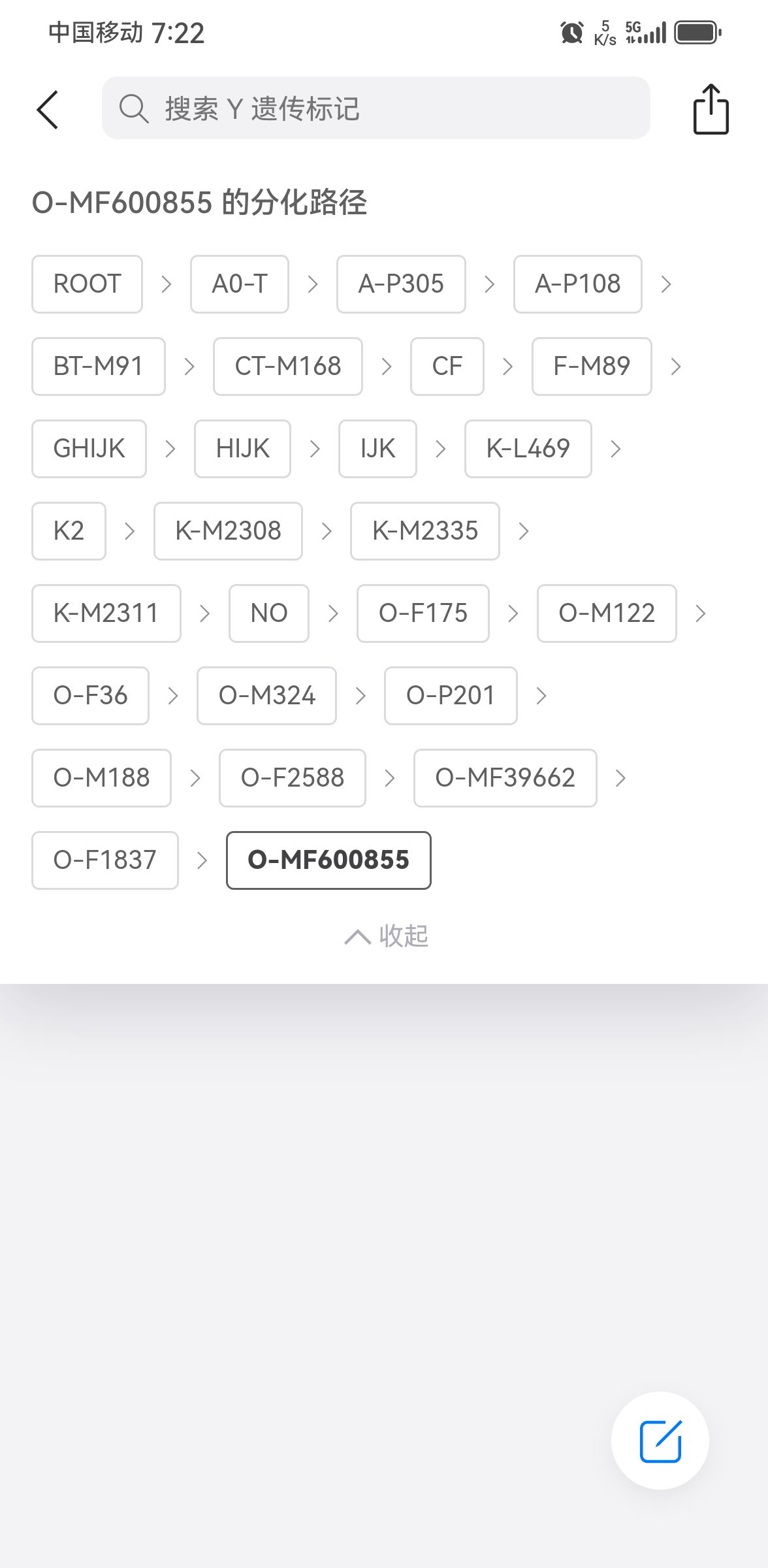Open the NO haplogroup chip

pyautogui.click(x=268, y=613)
